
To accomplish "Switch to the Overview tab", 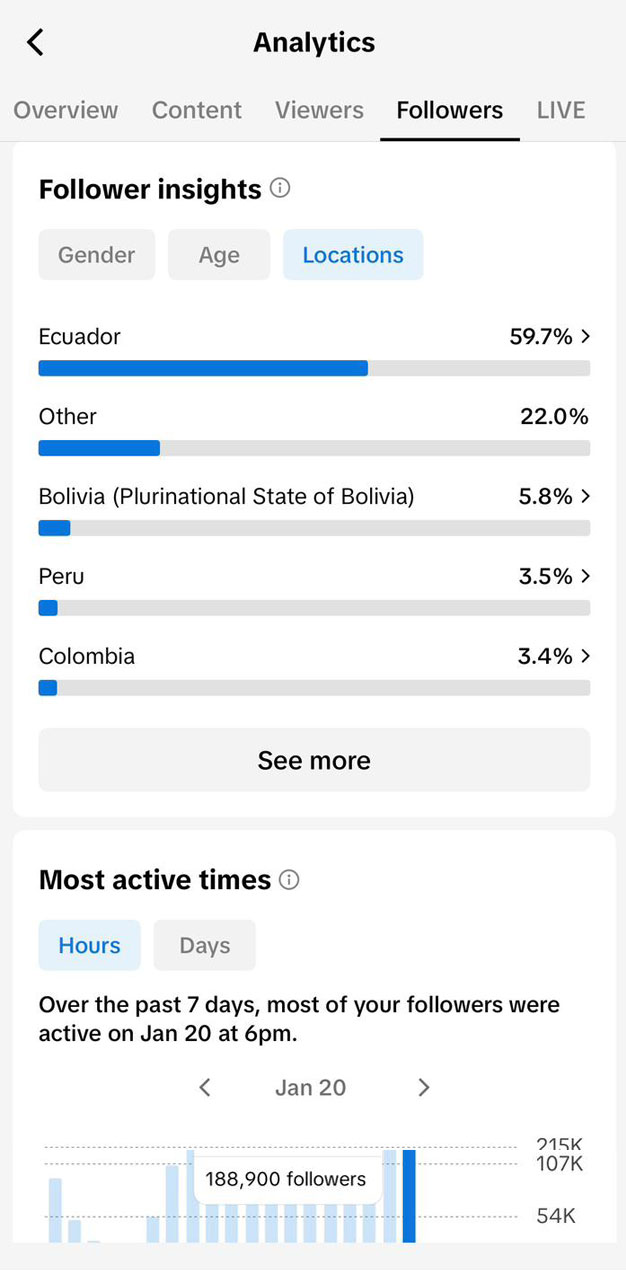I will [66, 110].
